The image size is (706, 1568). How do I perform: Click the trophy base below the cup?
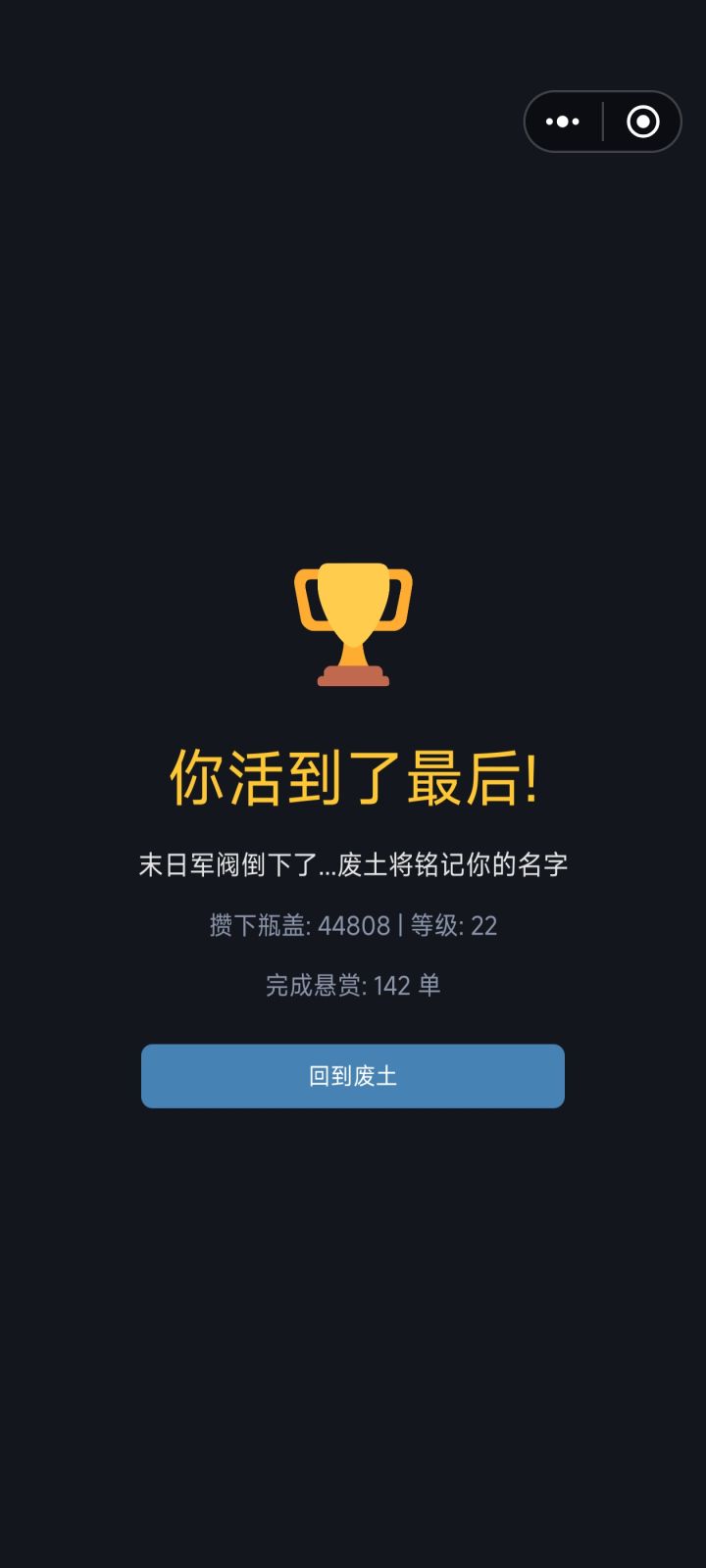[x=353, y=676]
